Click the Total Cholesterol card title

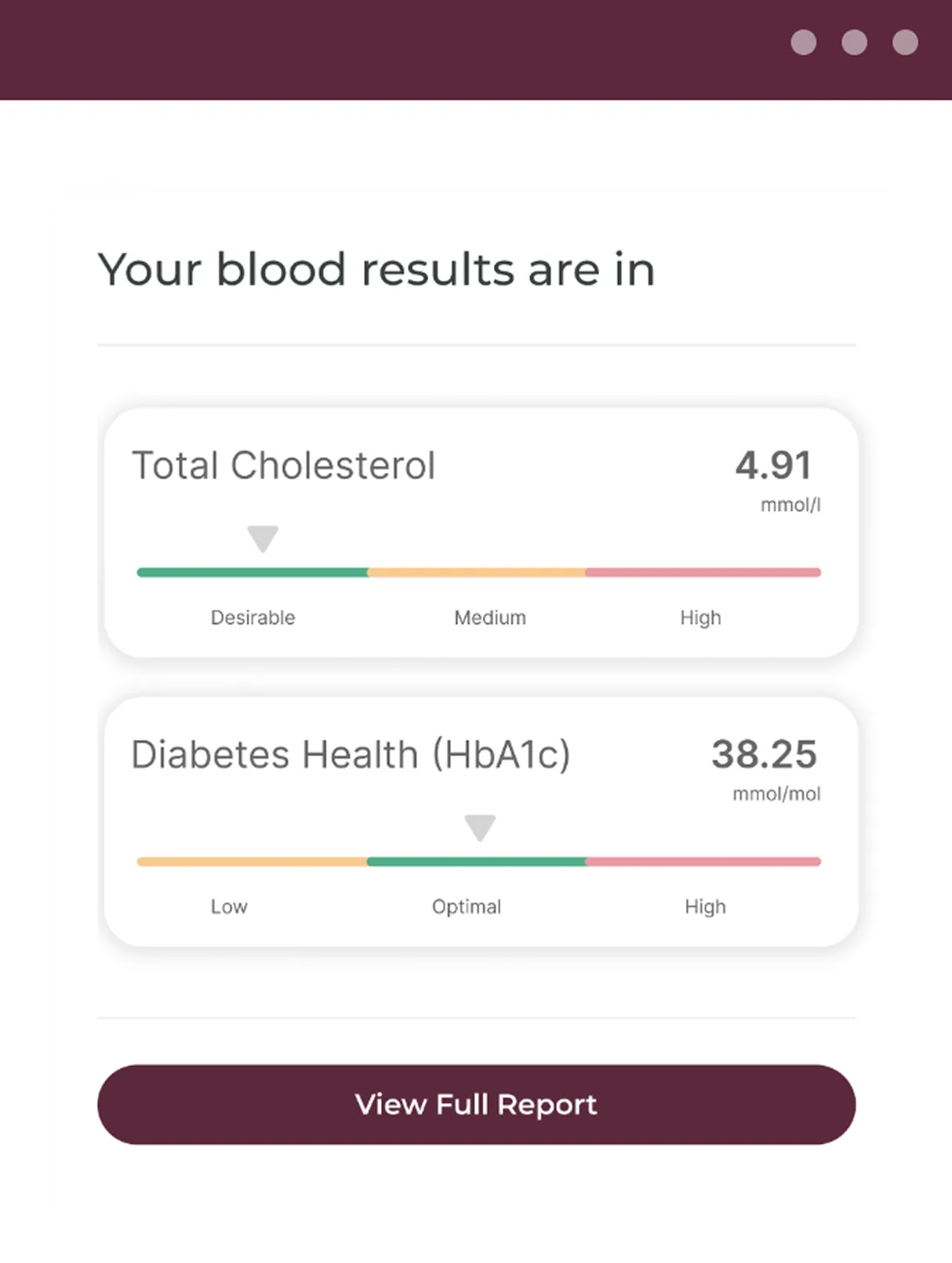point(284,464)
